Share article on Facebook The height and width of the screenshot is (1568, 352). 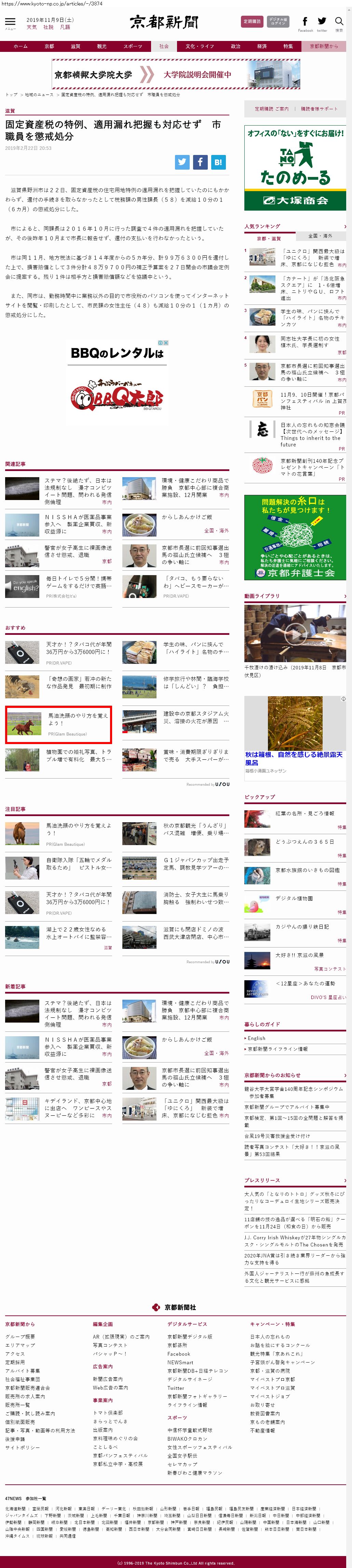coord(200,162)
